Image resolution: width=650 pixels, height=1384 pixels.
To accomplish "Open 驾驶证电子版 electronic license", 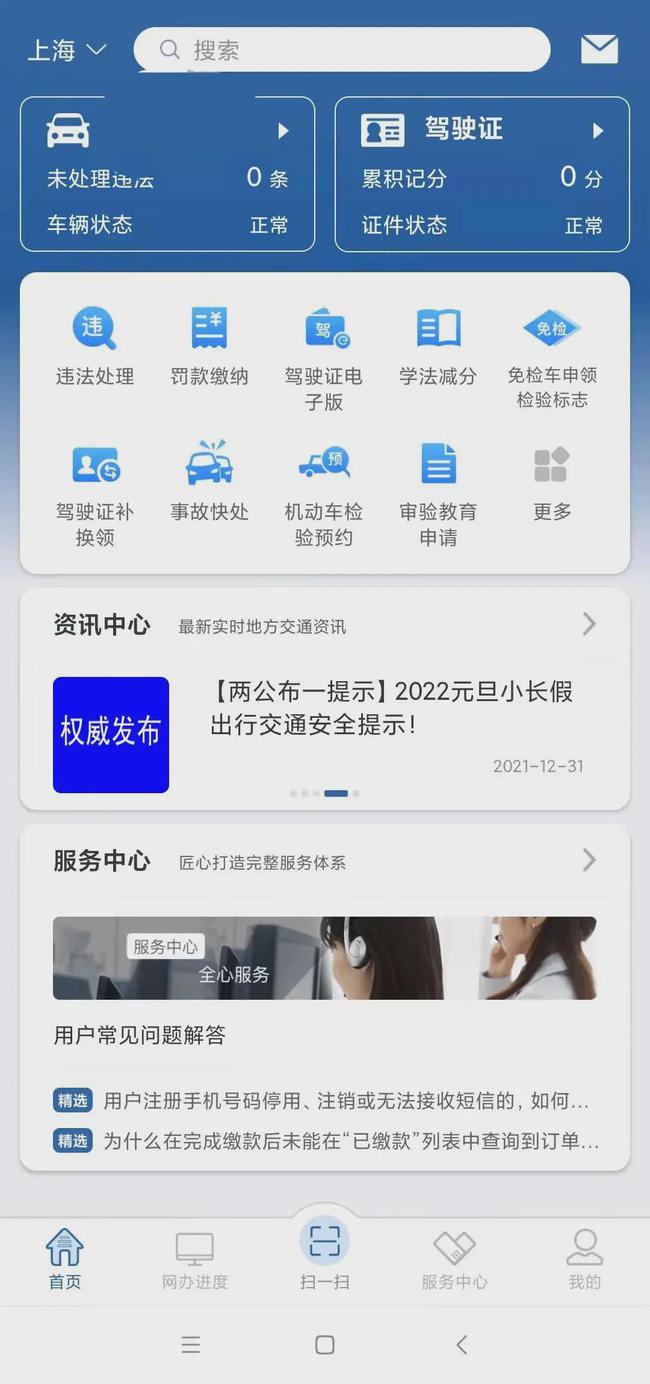I will (x=324, y=357).
